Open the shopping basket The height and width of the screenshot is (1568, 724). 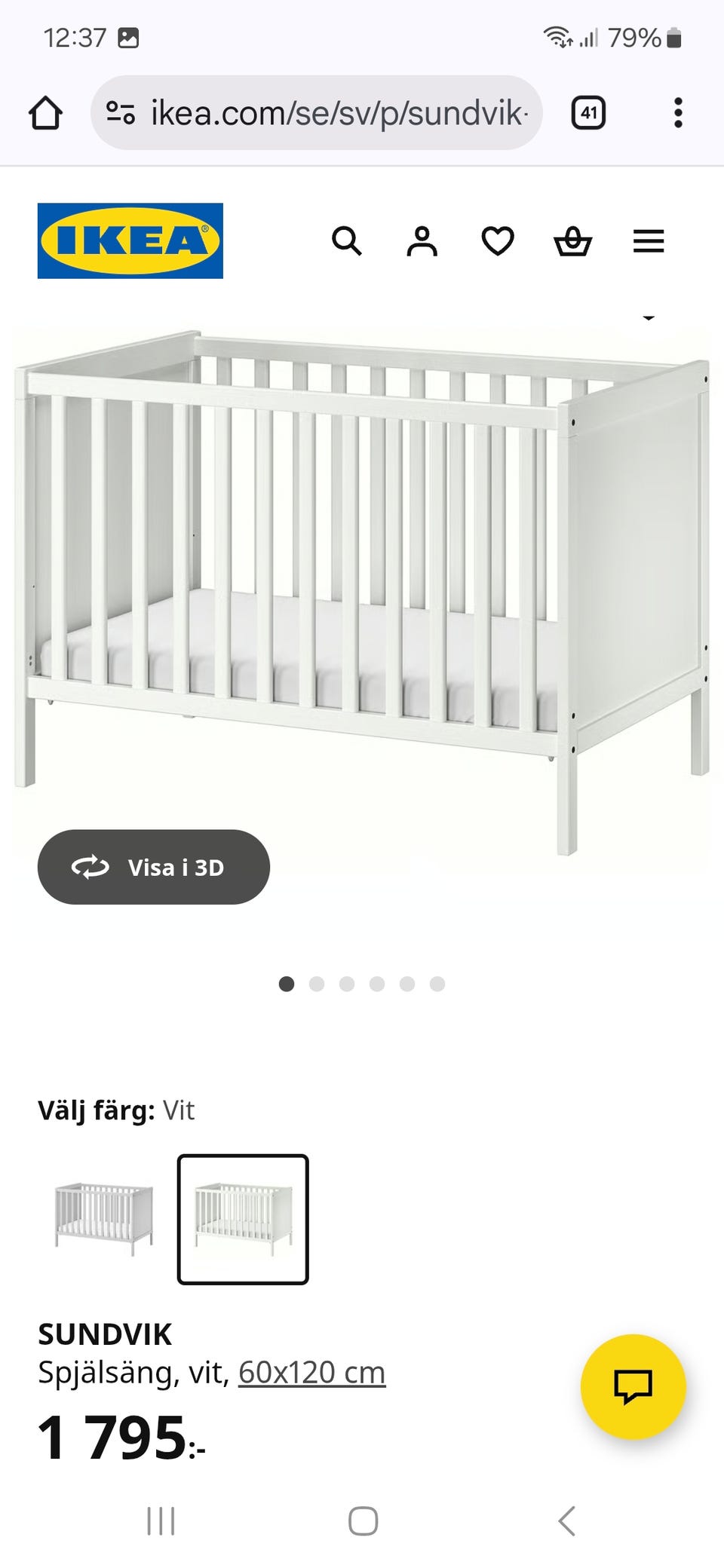click(x=573, y=241)
